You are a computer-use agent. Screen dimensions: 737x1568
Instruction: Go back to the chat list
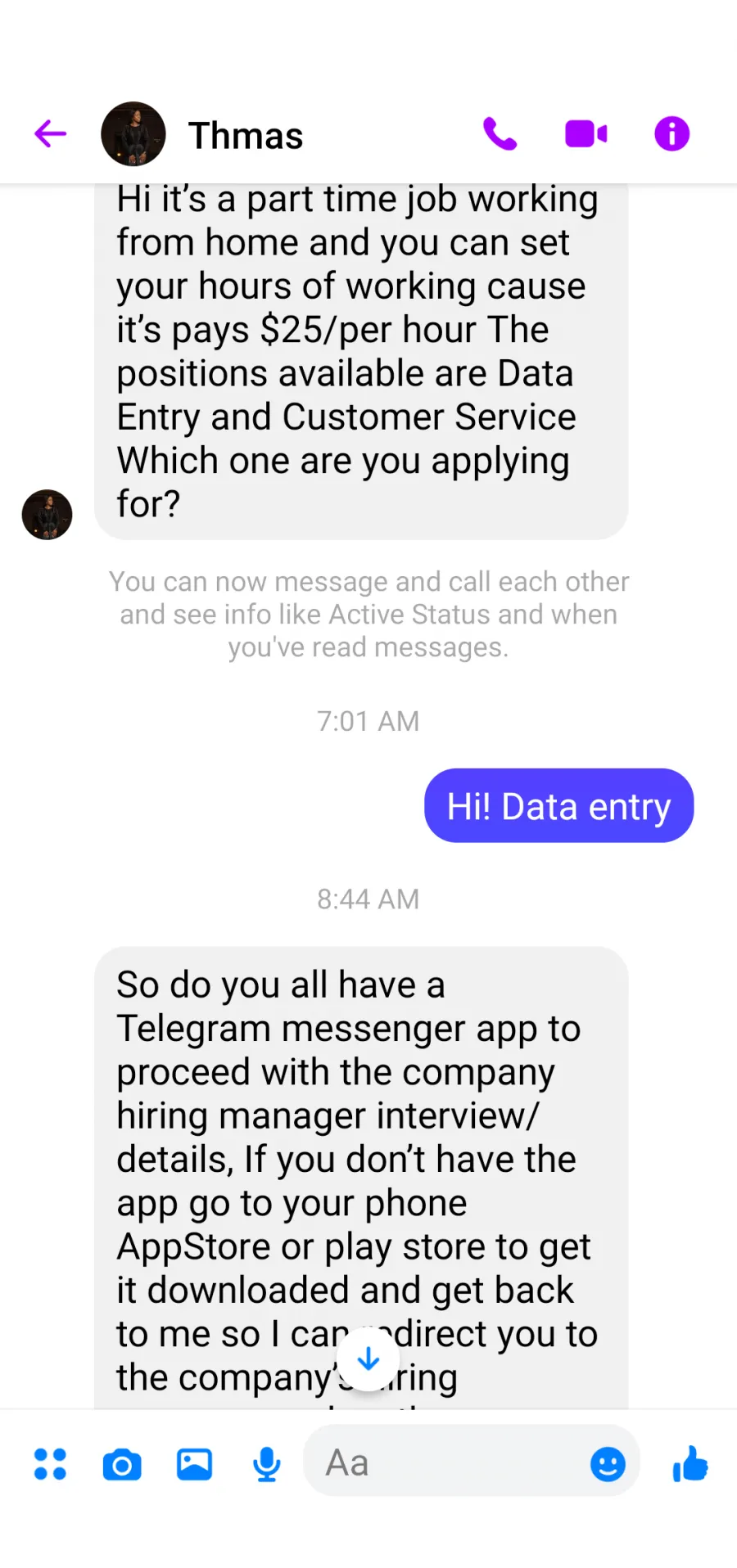(50, 133)
